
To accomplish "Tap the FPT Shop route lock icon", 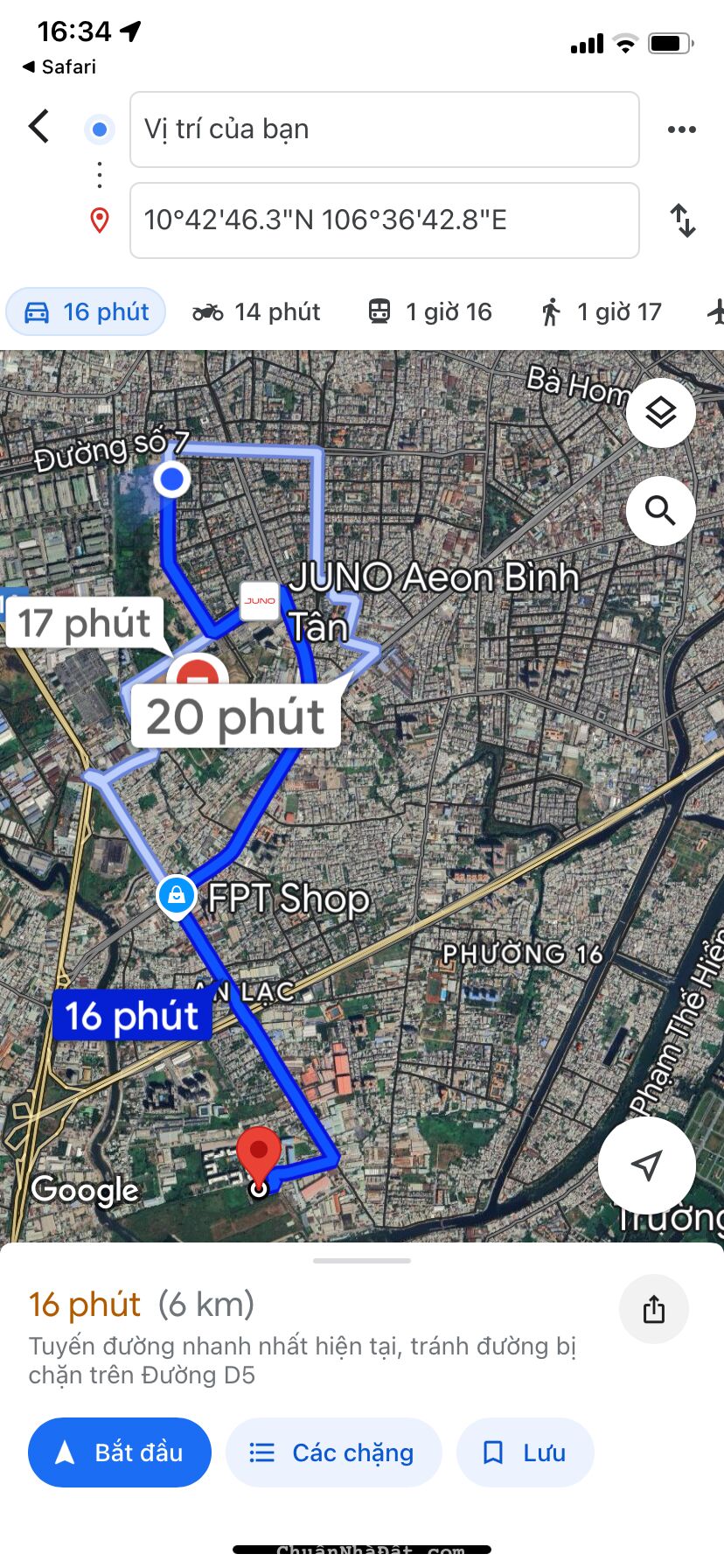I will coord(177,895).
